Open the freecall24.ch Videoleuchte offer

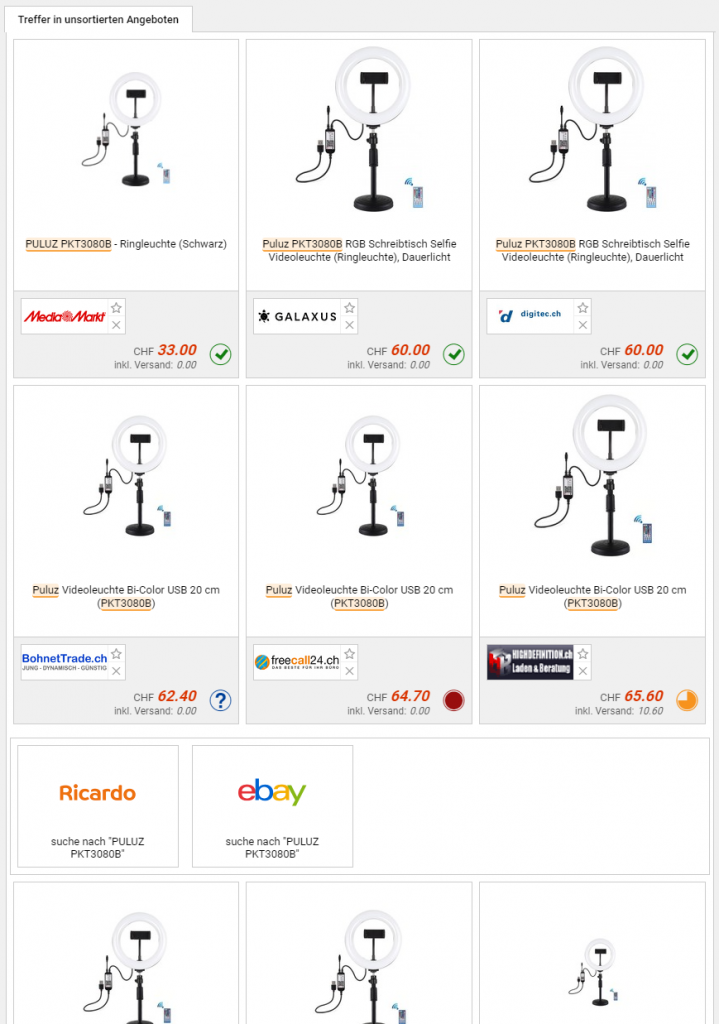[359, 596]
